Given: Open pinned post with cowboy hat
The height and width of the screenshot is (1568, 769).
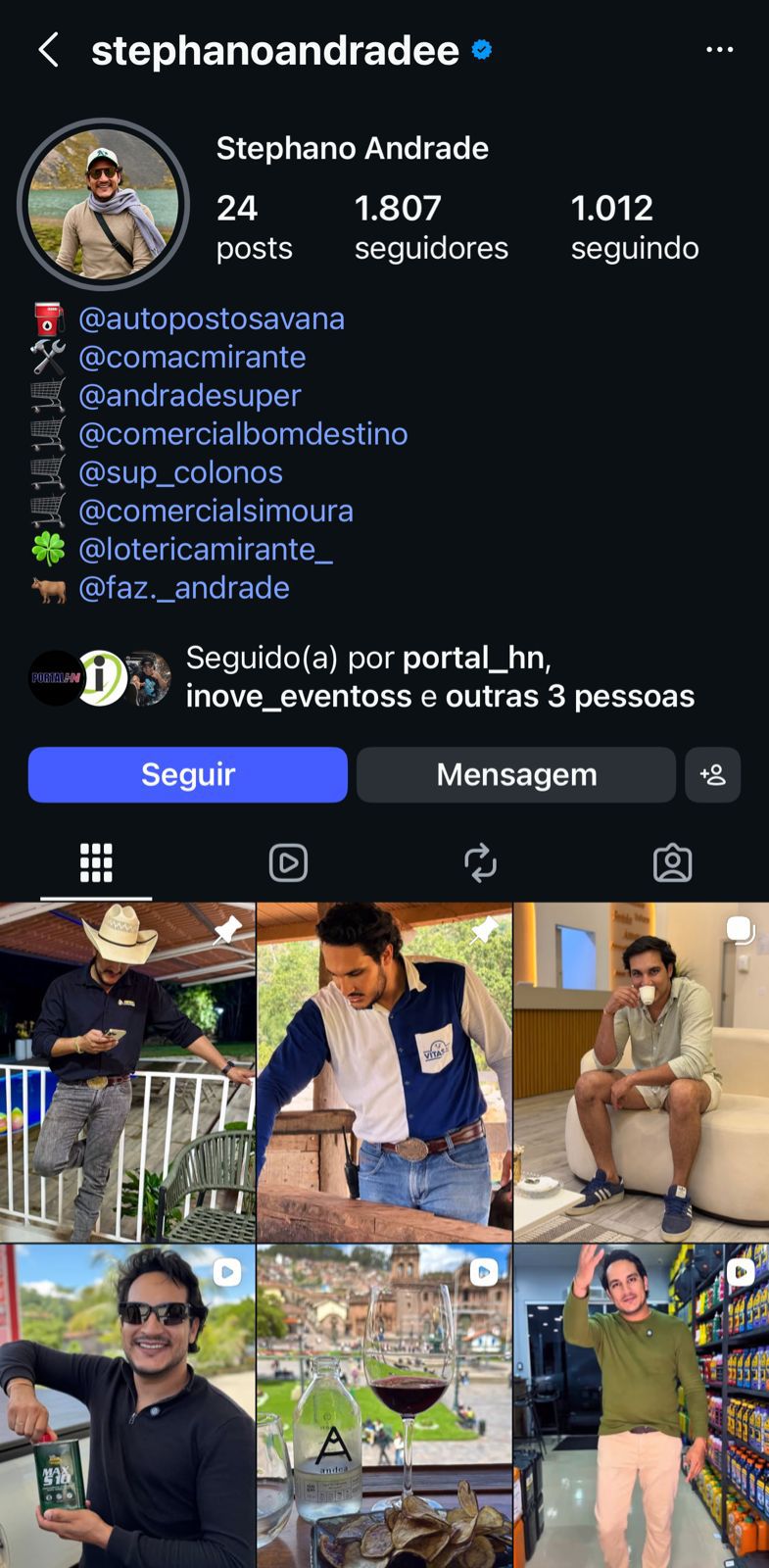Looking at the screenshot, I should (x=127, y=1072).
